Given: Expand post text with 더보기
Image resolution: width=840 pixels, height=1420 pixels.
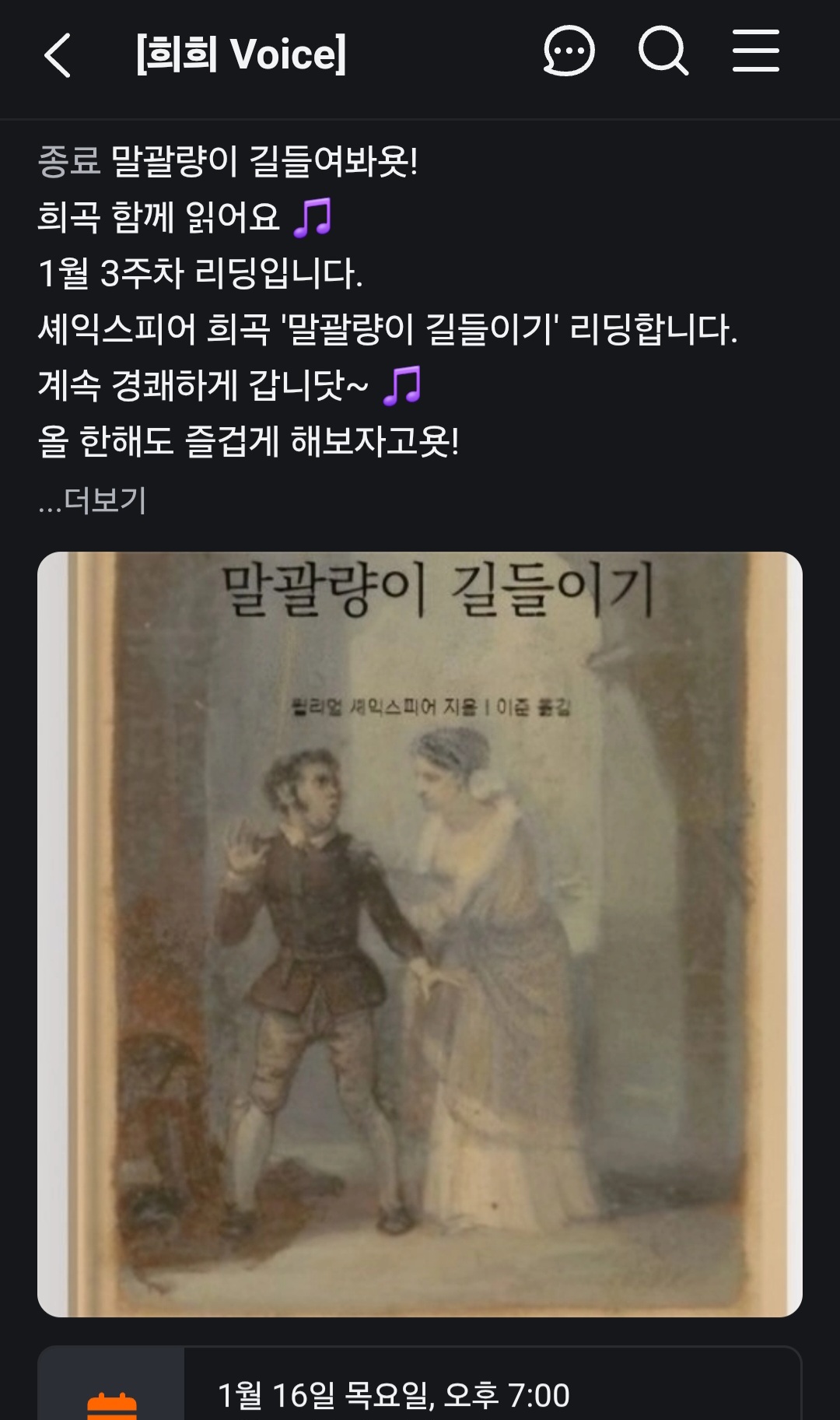Looking at the screenshot, I should click(x=93, y=500).
